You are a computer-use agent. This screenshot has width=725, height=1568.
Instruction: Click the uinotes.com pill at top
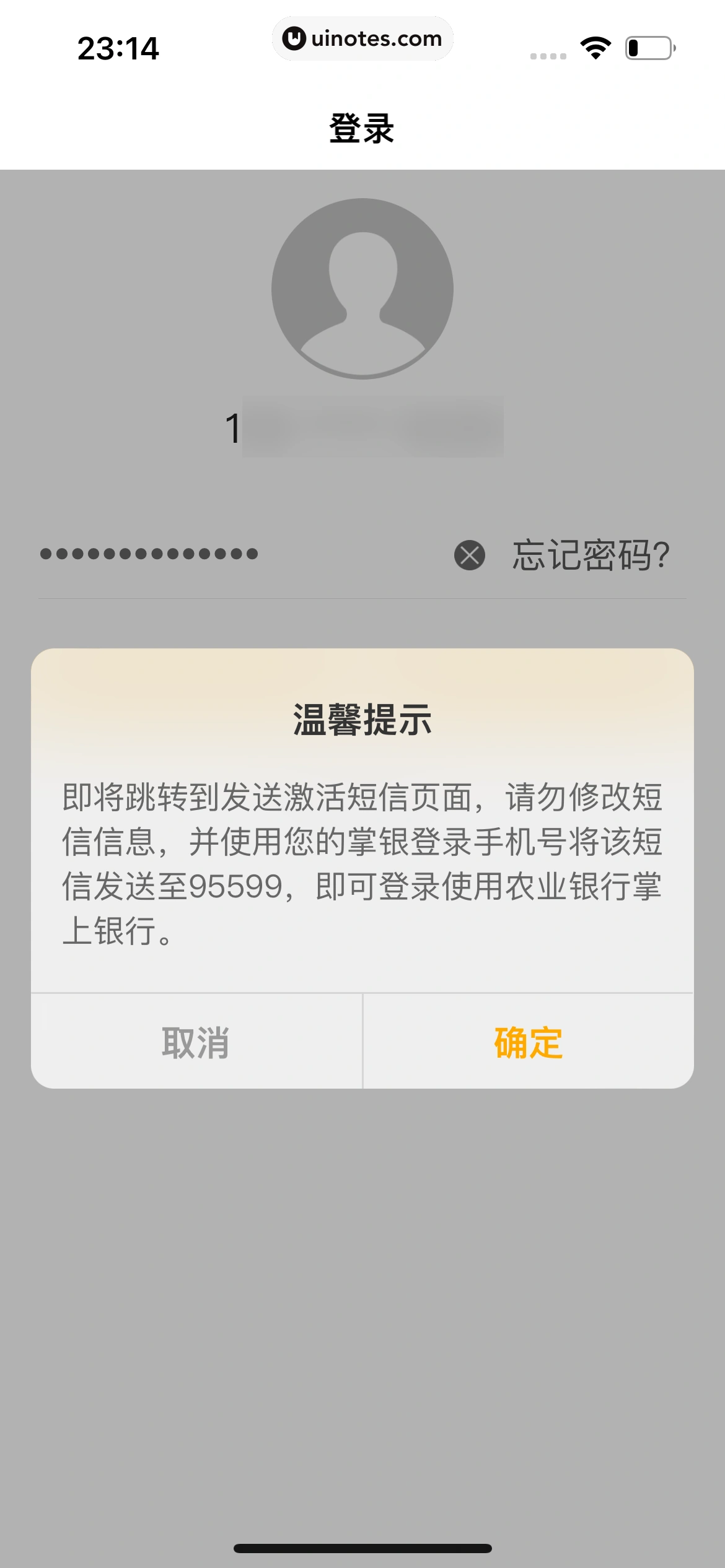coord(362,38)
